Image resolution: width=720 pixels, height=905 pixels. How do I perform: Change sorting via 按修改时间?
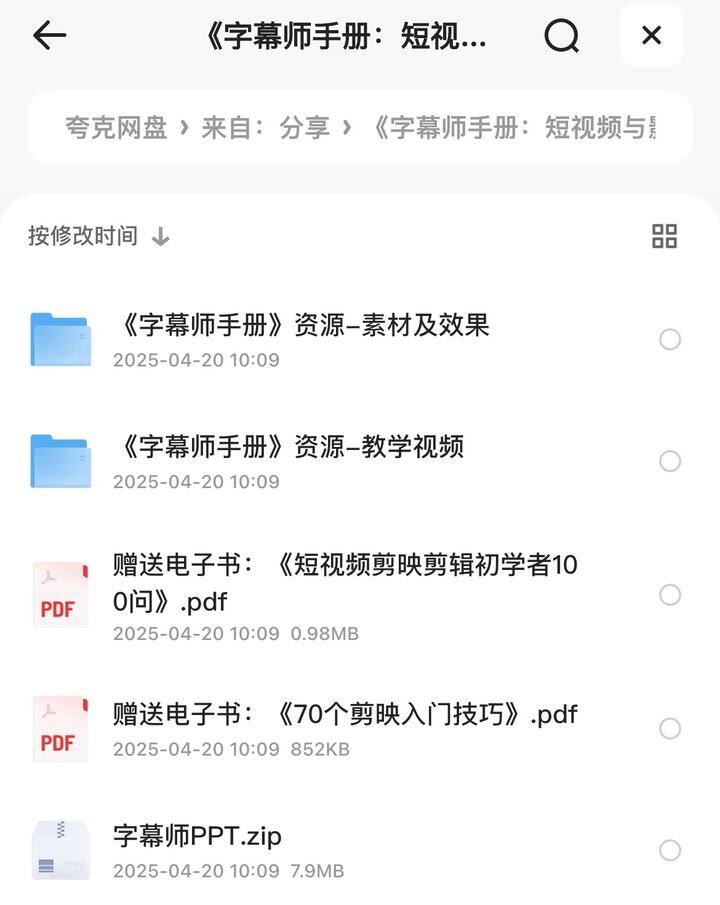click(99, 237)
